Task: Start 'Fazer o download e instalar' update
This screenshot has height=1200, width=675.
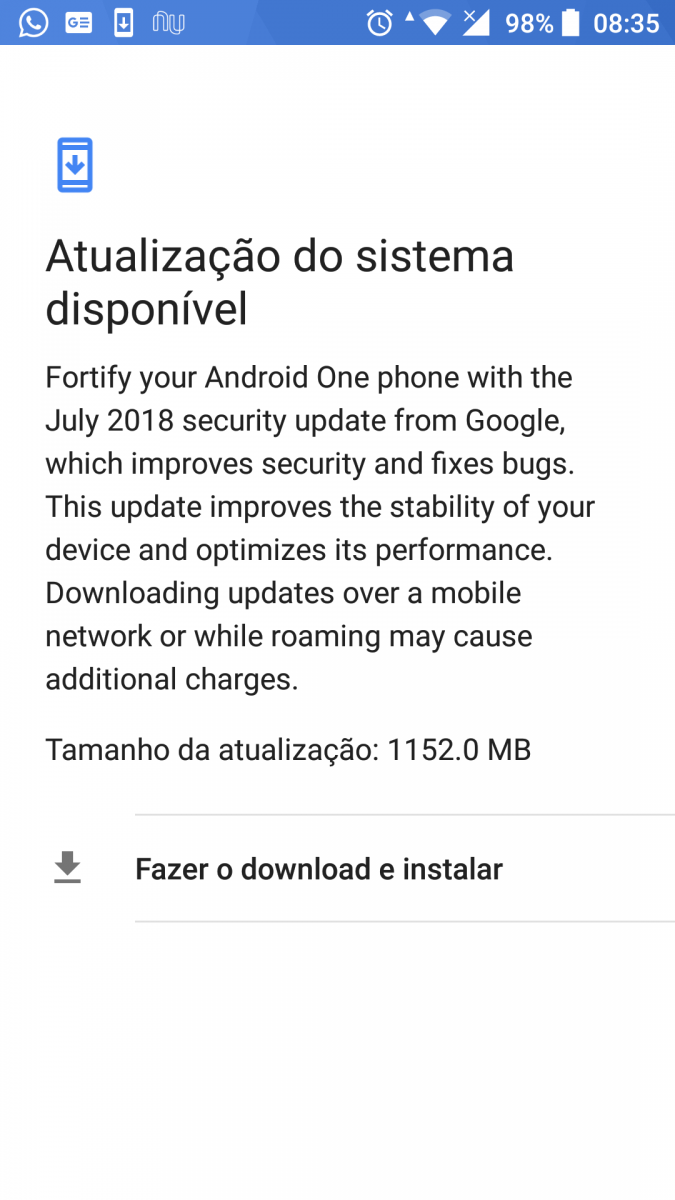Action: [319, 869]
